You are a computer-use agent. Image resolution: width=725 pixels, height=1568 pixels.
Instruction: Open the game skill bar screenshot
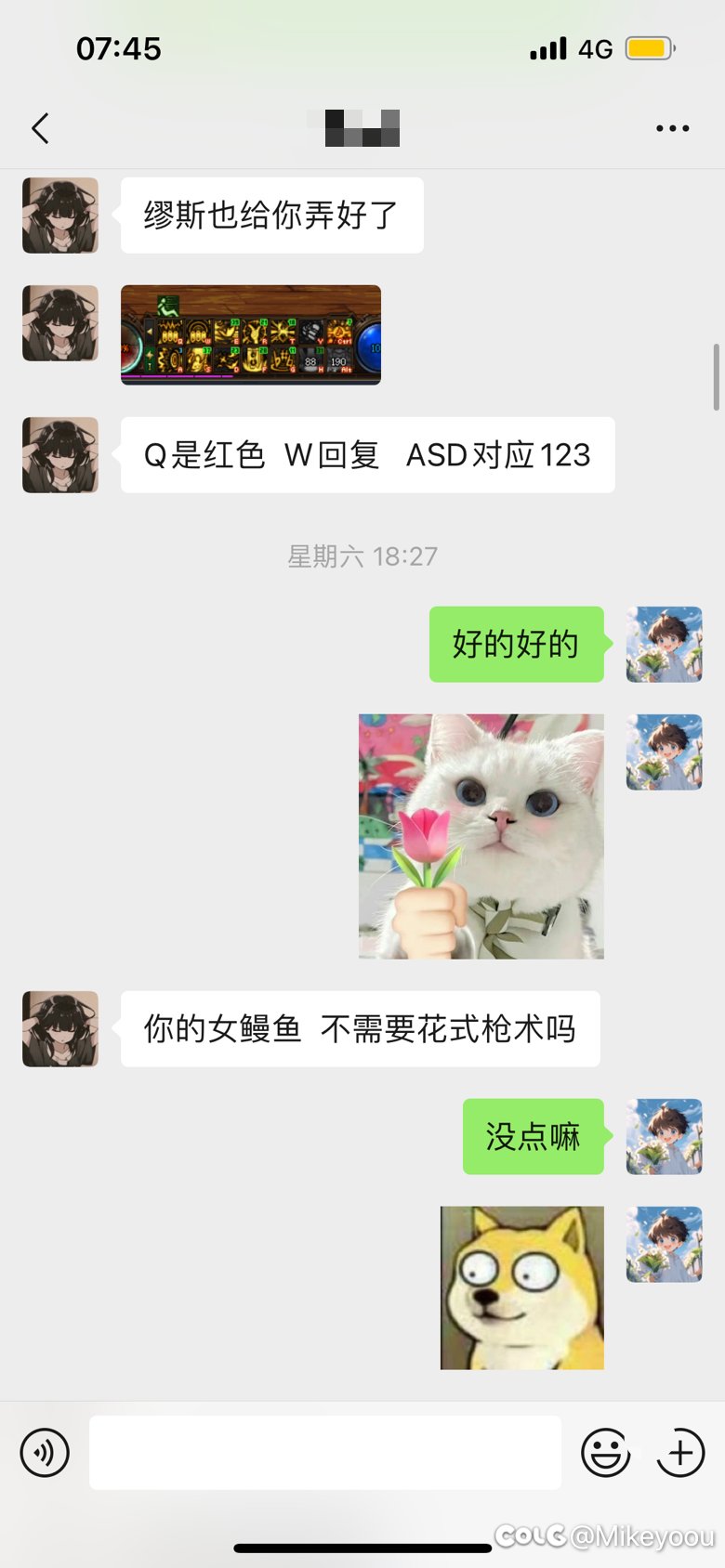[x=251, y=335]
